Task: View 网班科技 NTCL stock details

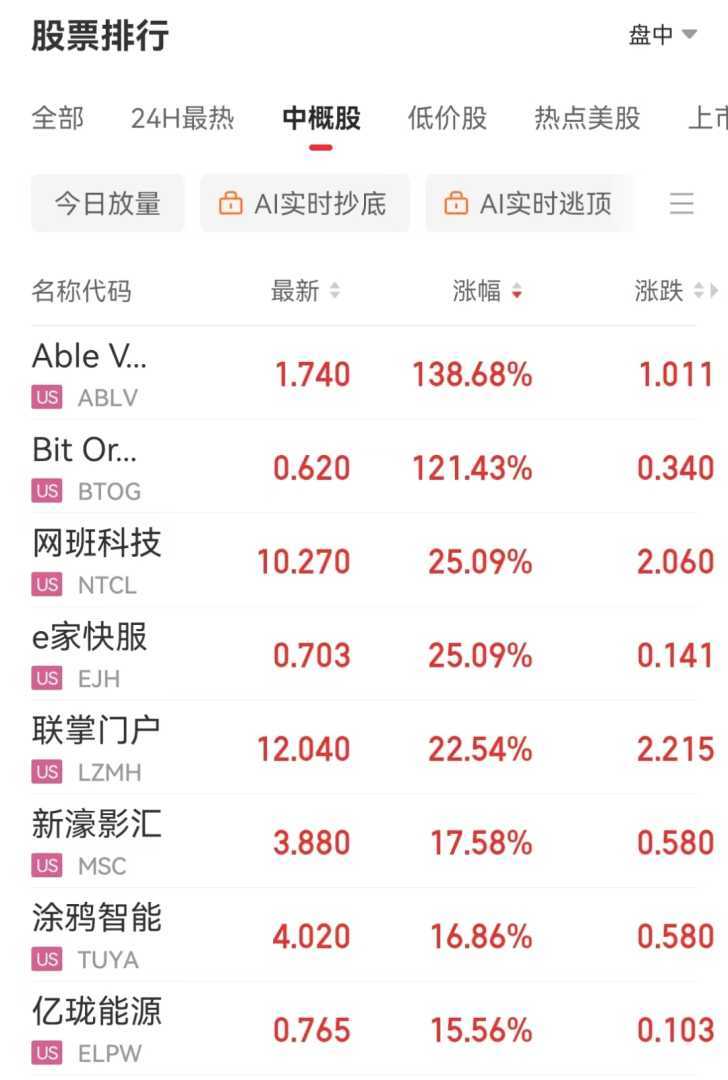Action: tap(96, 562)
